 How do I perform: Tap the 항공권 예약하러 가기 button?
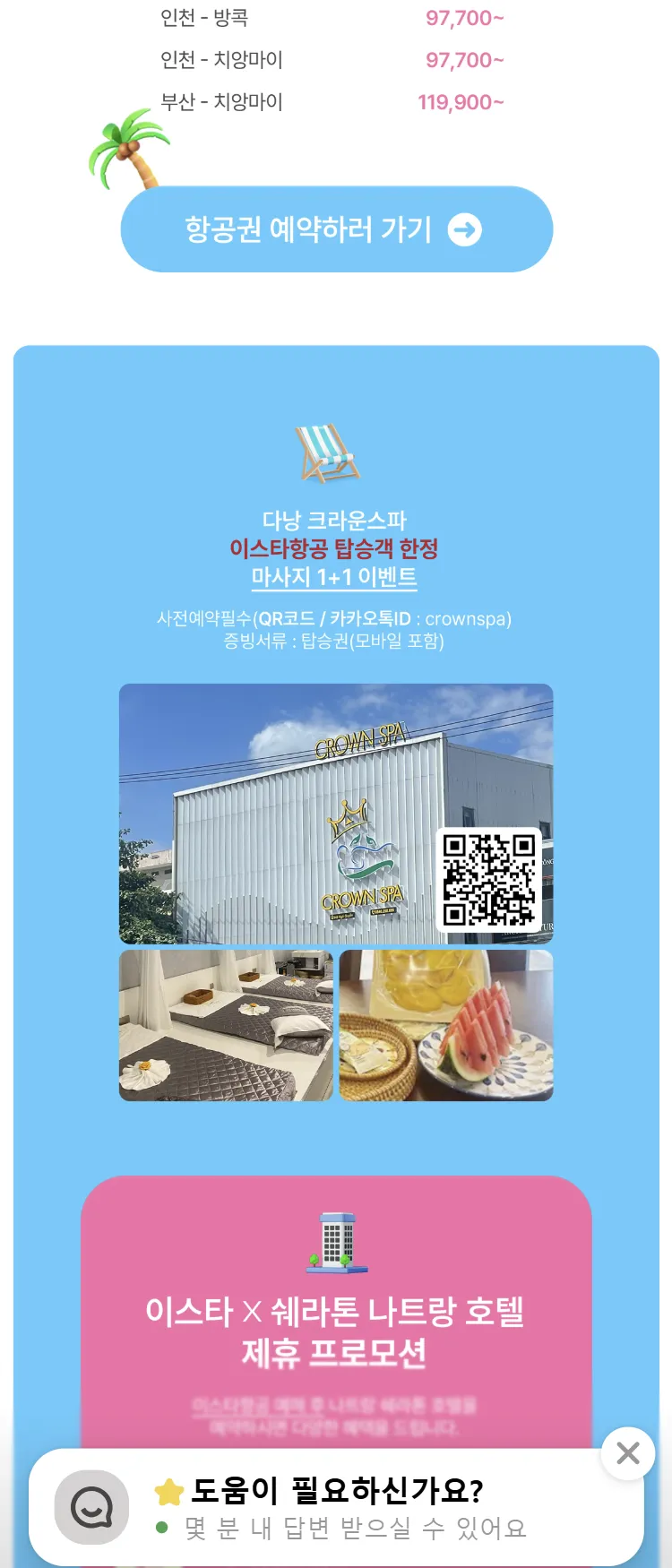coord(336,229)
